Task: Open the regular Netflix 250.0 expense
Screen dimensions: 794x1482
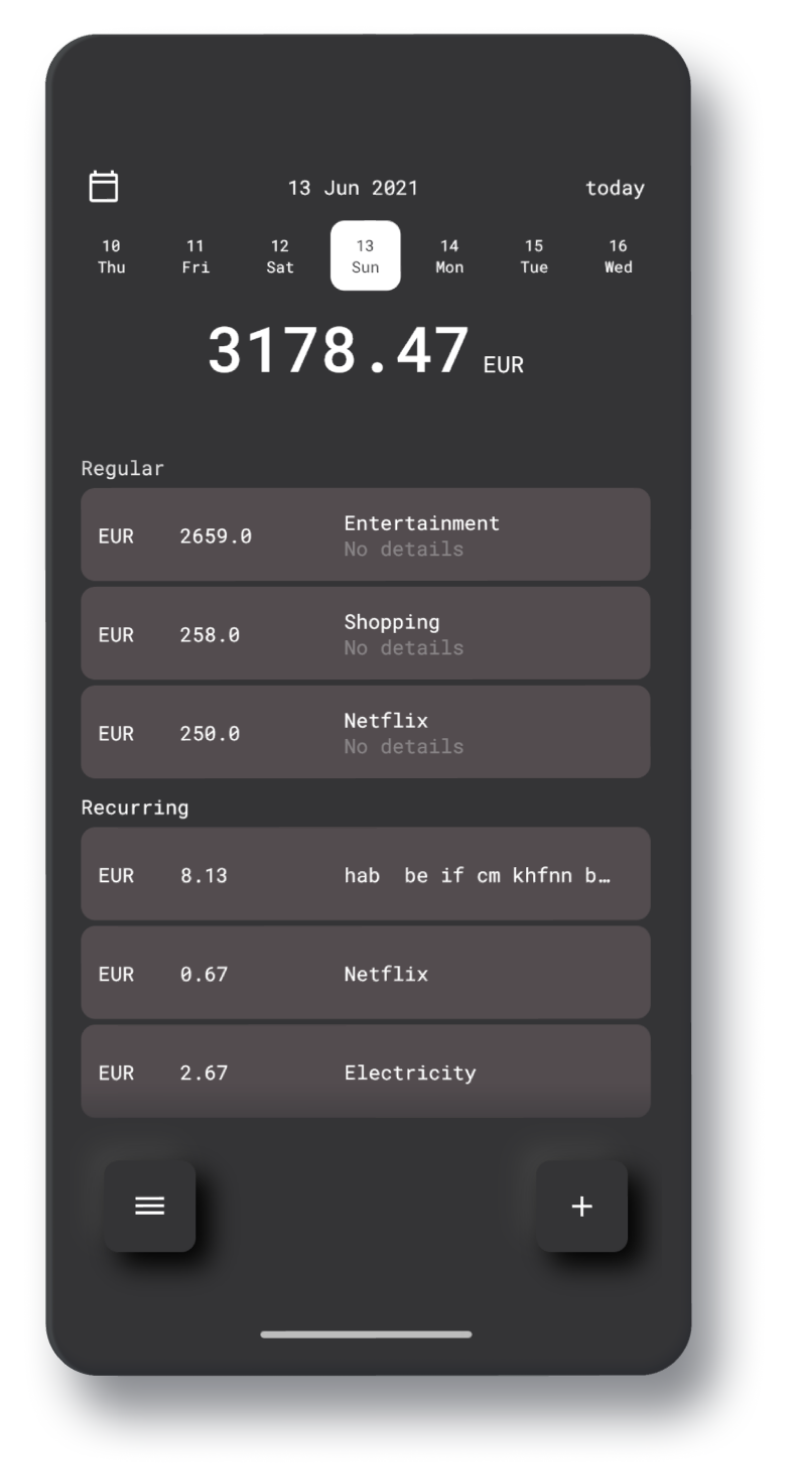Action: (x=366, y=732)
